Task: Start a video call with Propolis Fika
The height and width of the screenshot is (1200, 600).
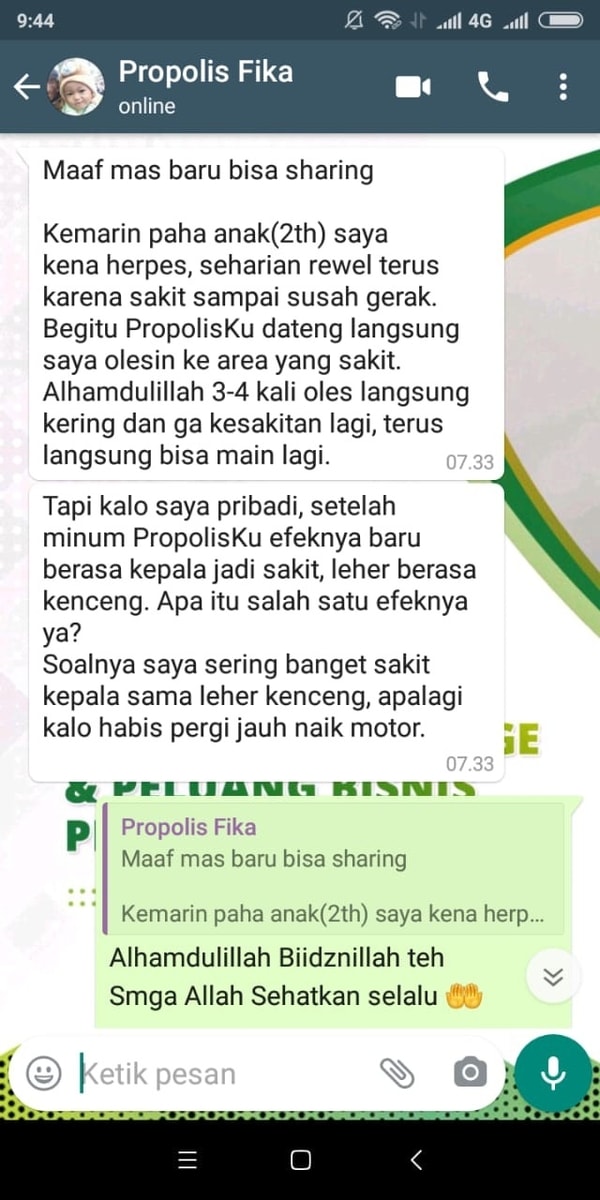Action: [413, 87]
